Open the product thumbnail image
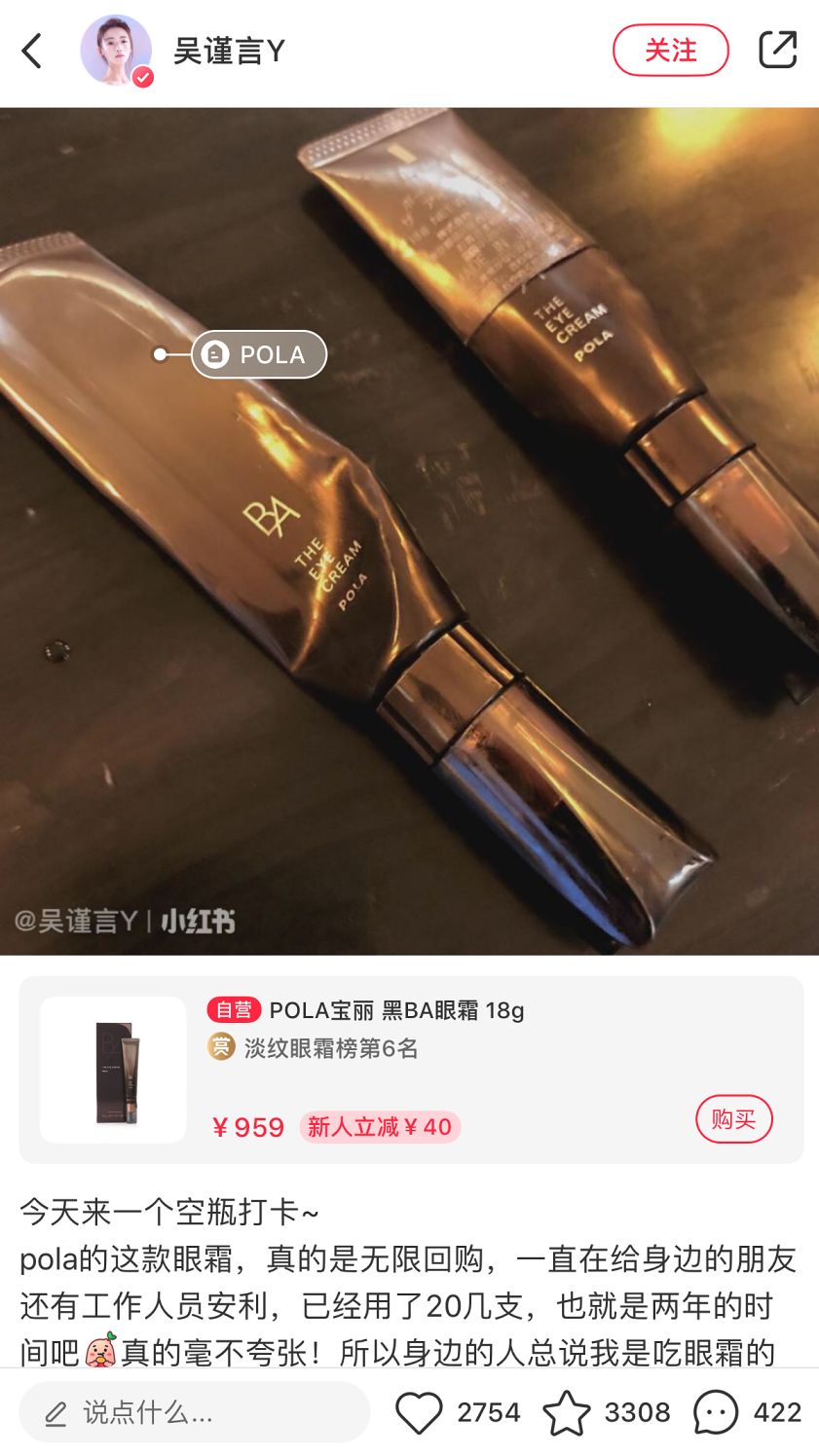 point(112,1067)
